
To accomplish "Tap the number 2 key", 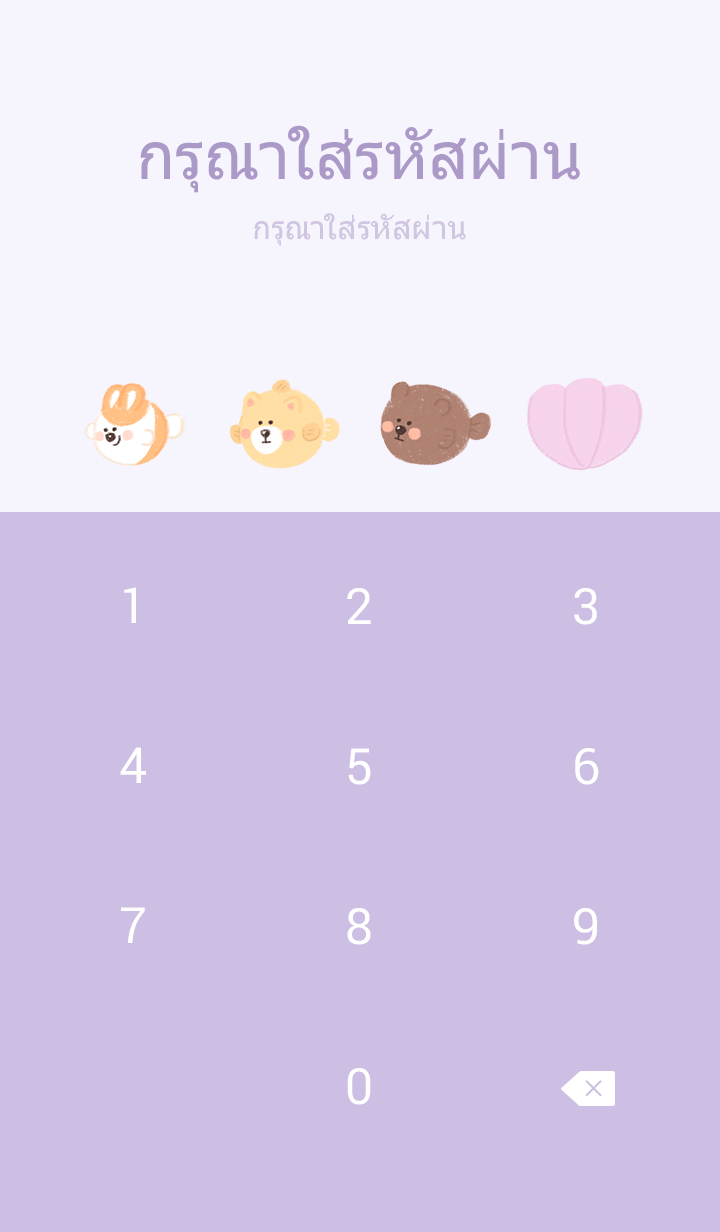I will coord(359,607).
